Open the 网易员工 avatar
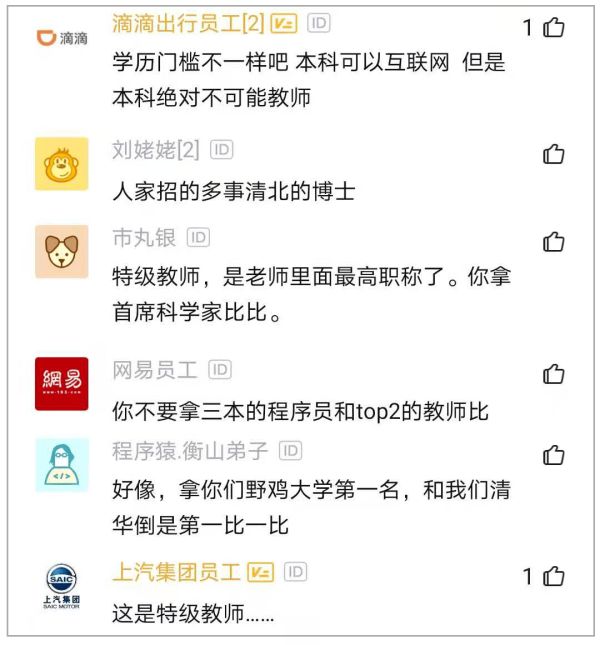This screenshot has width=600, height=645. pyautogui.click(x=61, y=383)
